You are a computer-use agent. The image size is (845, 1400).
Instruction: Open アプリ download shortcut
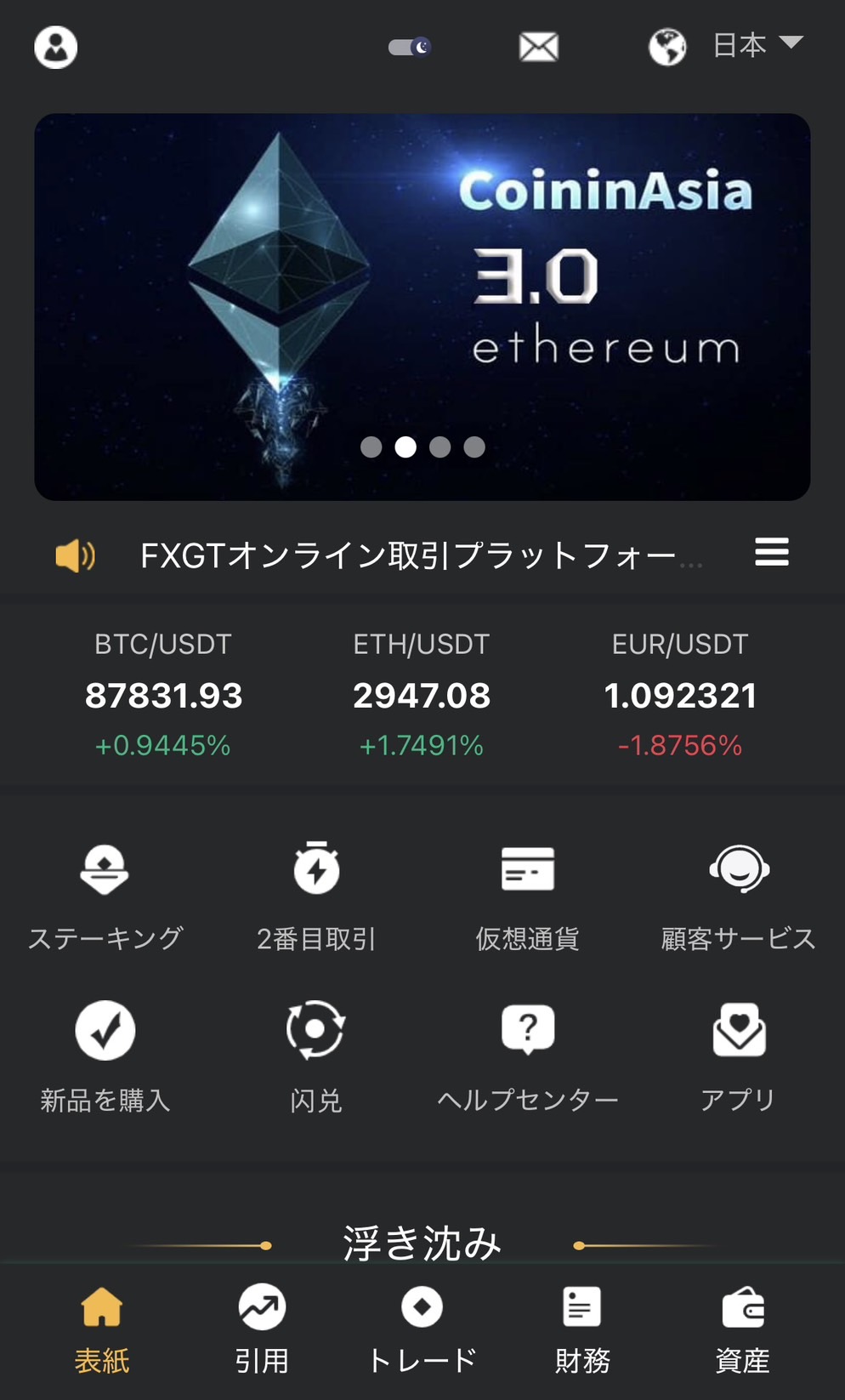point(739,1056)
